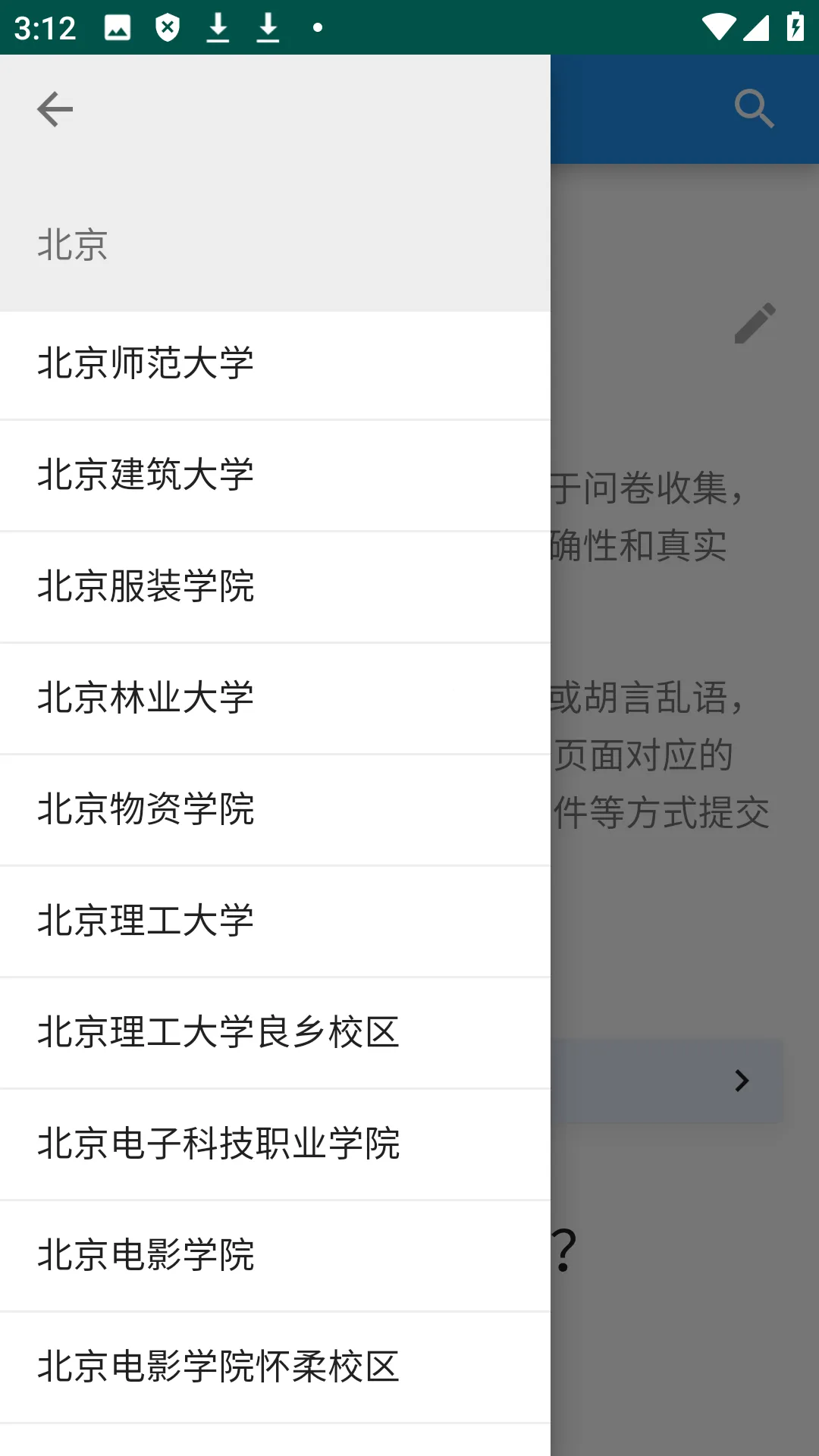
Task: Select 北京师范大学 from the list
Action: (275, 364)
